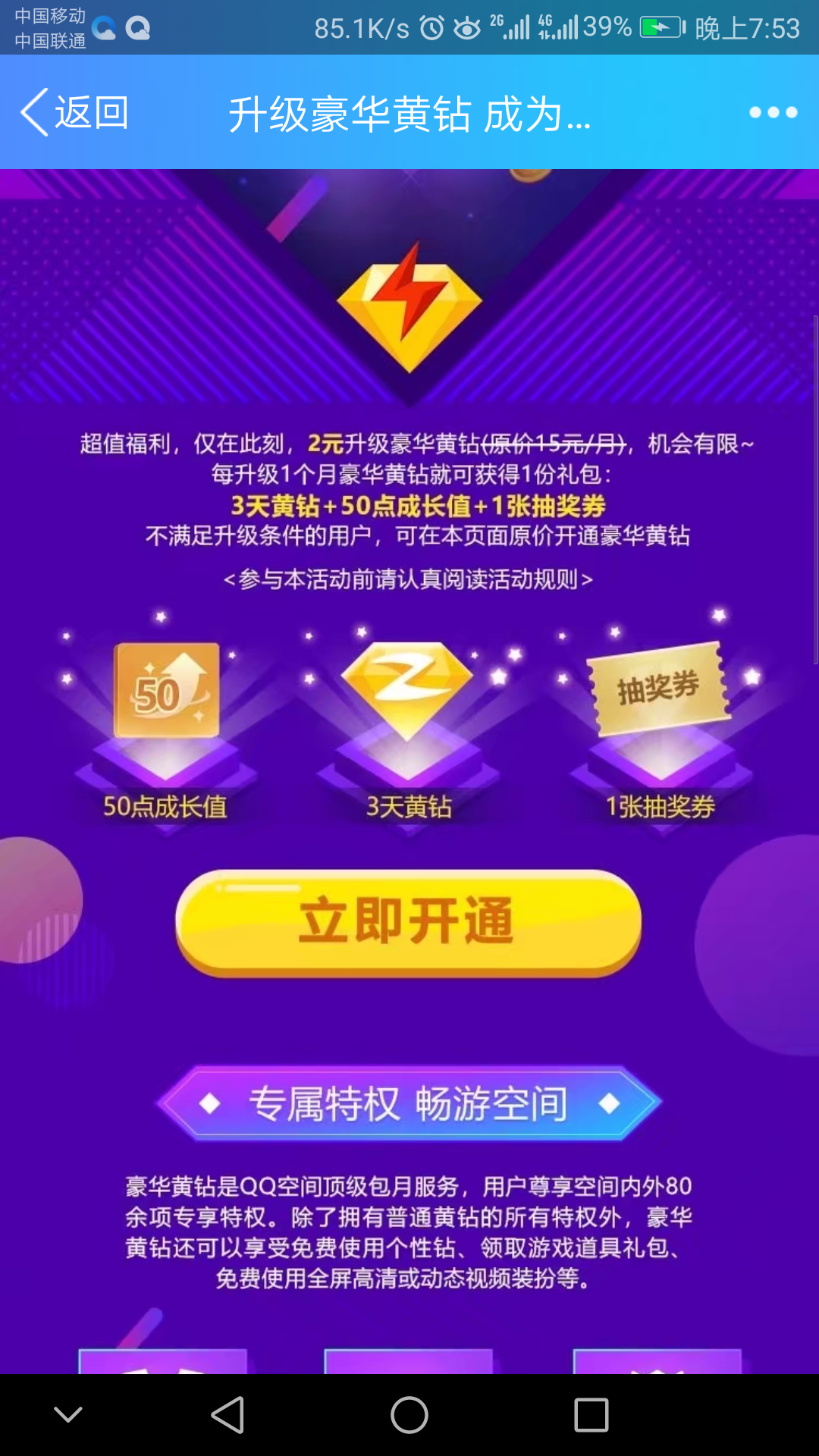Tap 返回 to go back
819x1456 pixels.
click(74, 113)
